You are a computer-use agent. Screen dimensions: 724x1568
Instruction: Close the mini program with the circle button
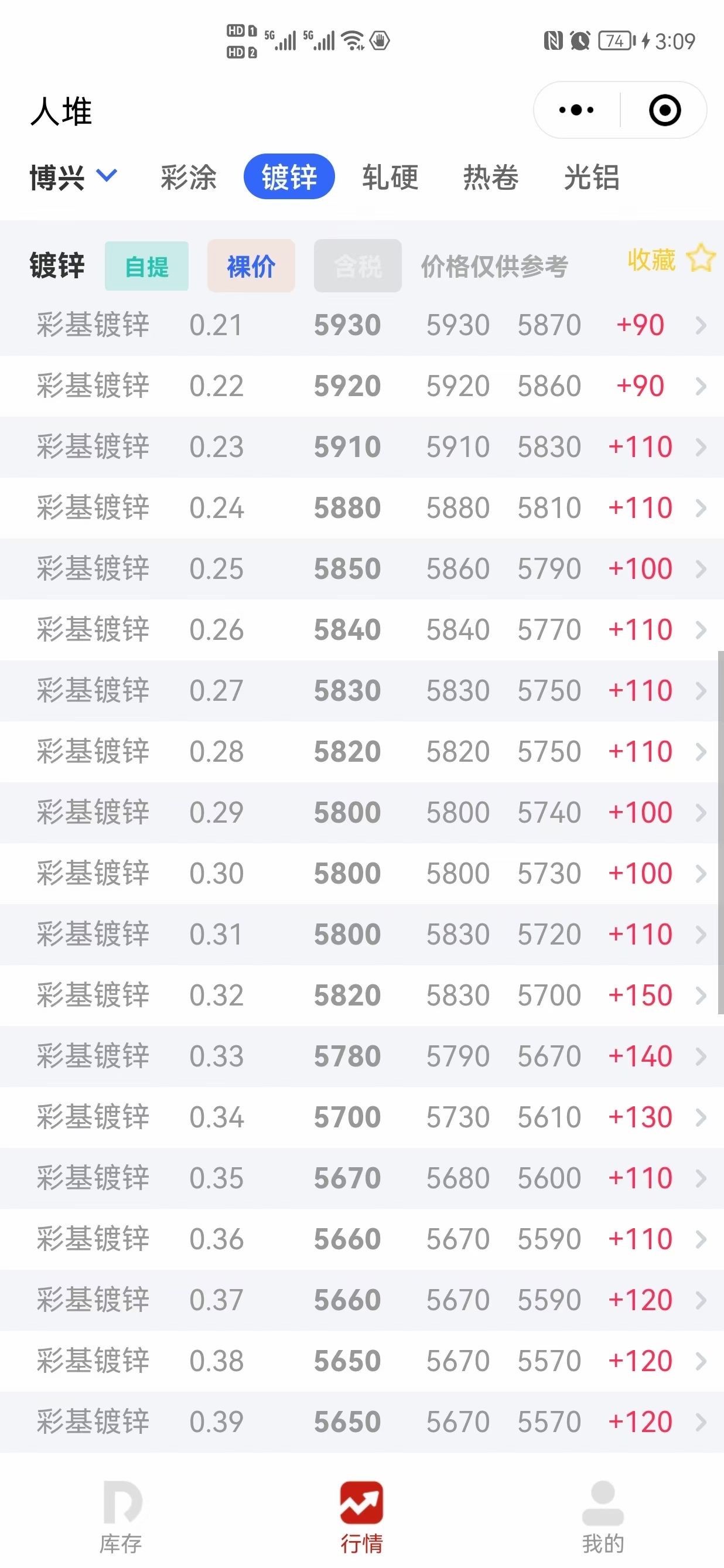(664, 110)
